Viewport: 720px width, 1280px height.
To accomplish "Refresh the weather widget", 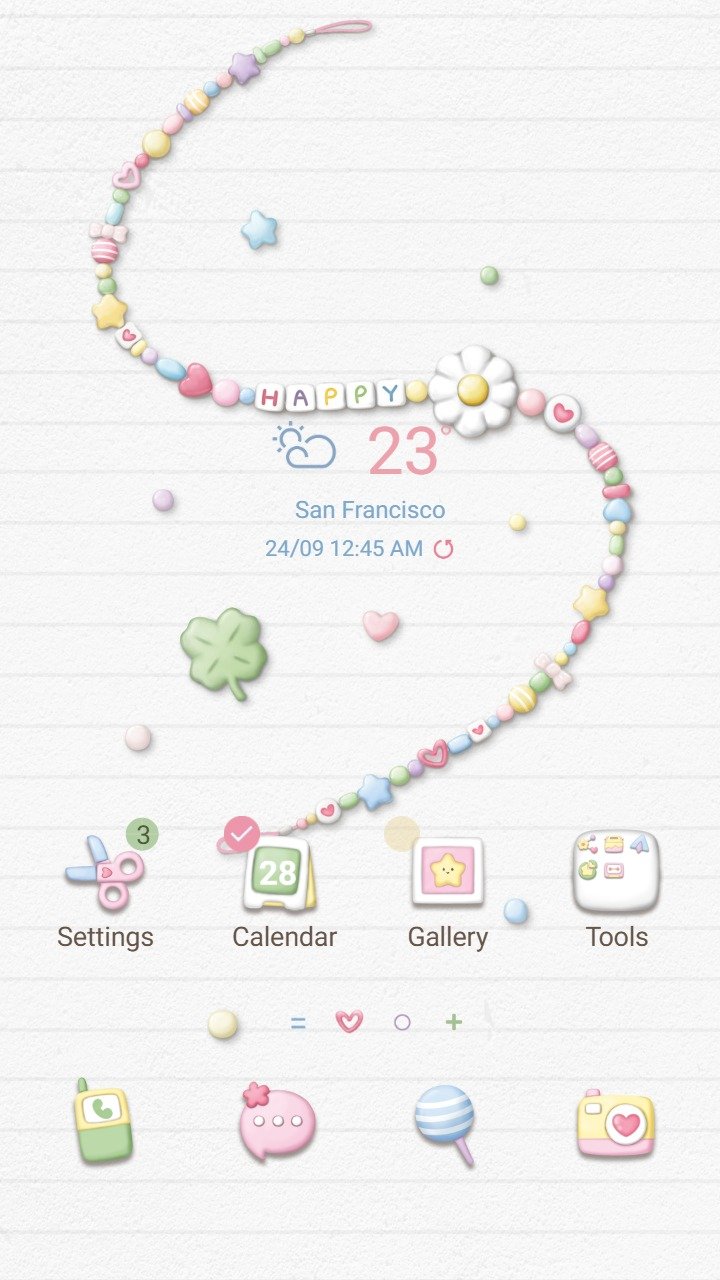I will point(443,548).
